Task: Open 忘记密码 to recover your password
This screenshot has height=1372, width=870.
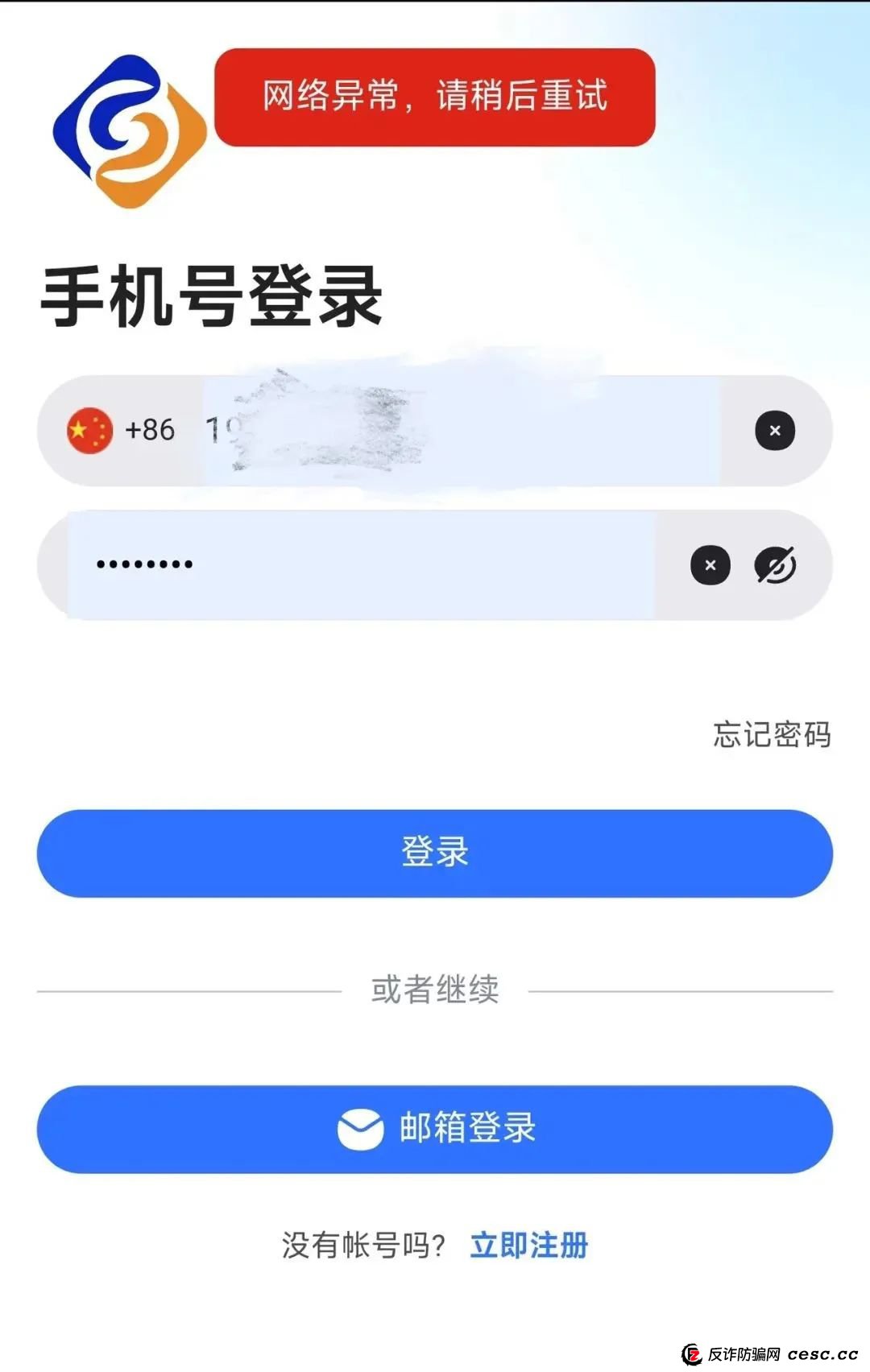Action: point(771,735)
